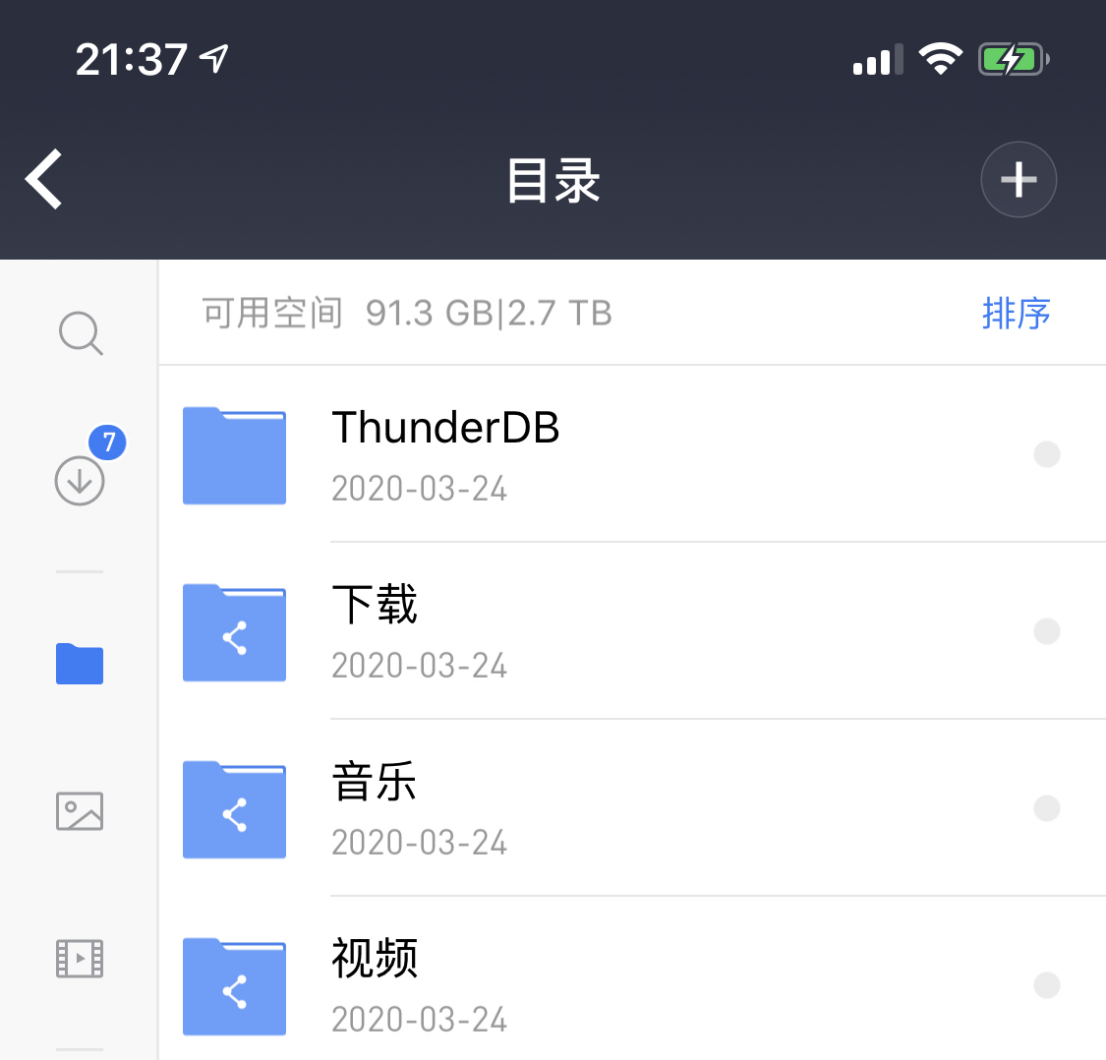Open the ThunderDB folder
The height and width of the screenshot is (1060, 1106).
point(445,454)
